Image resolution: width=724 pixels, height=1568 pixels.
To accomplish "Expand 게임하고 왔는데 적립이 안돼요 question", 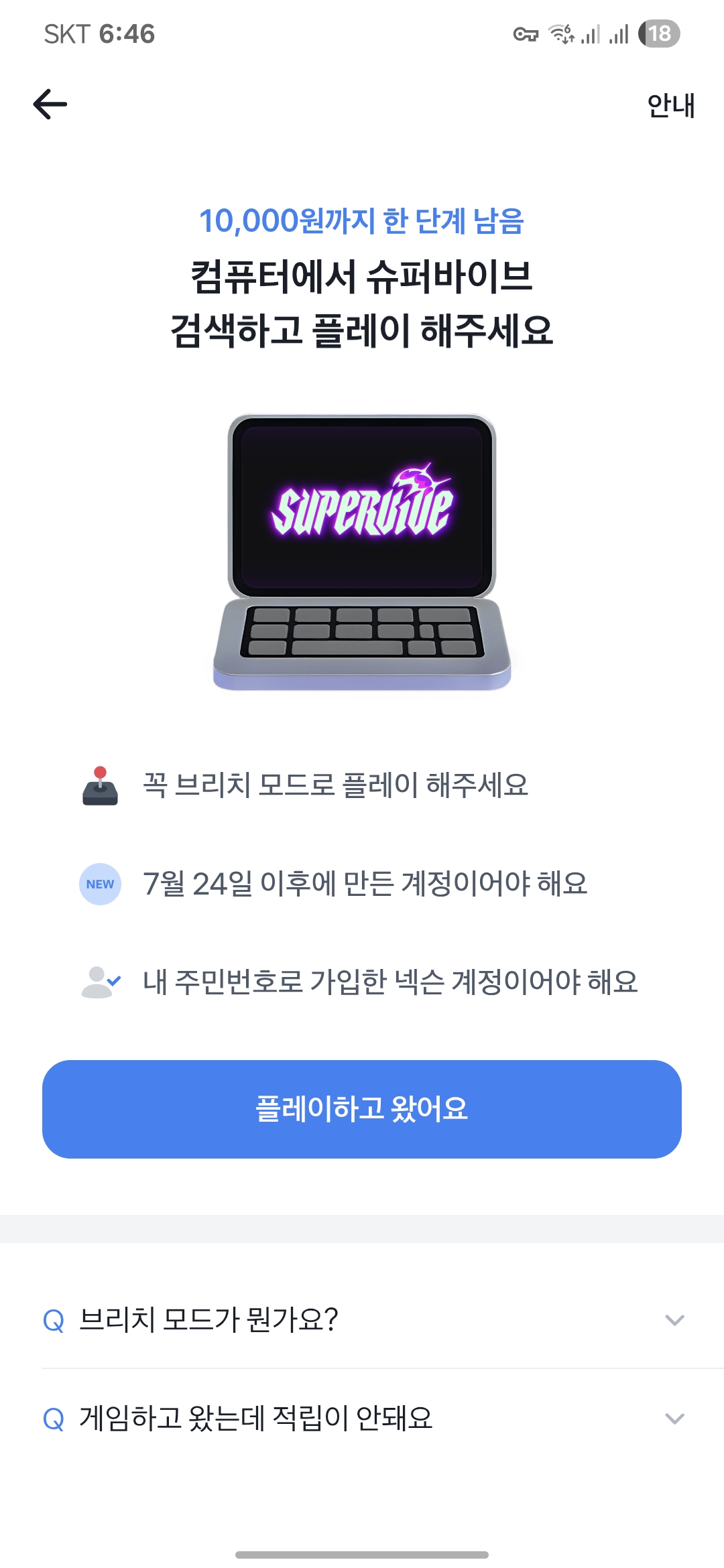I will pos(362,1419).
